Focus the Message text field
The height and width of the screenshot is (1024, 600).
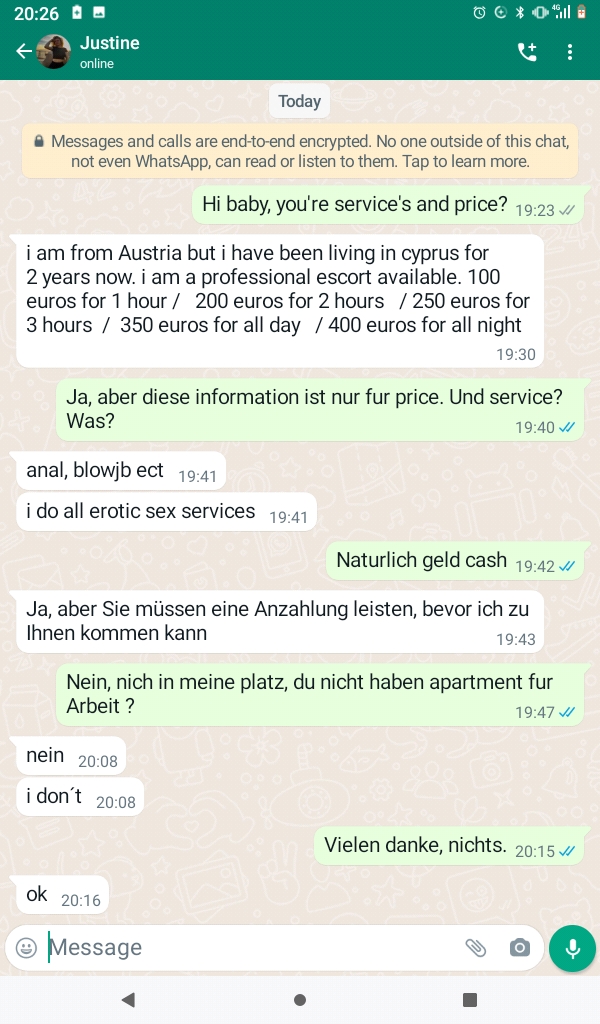250,947
